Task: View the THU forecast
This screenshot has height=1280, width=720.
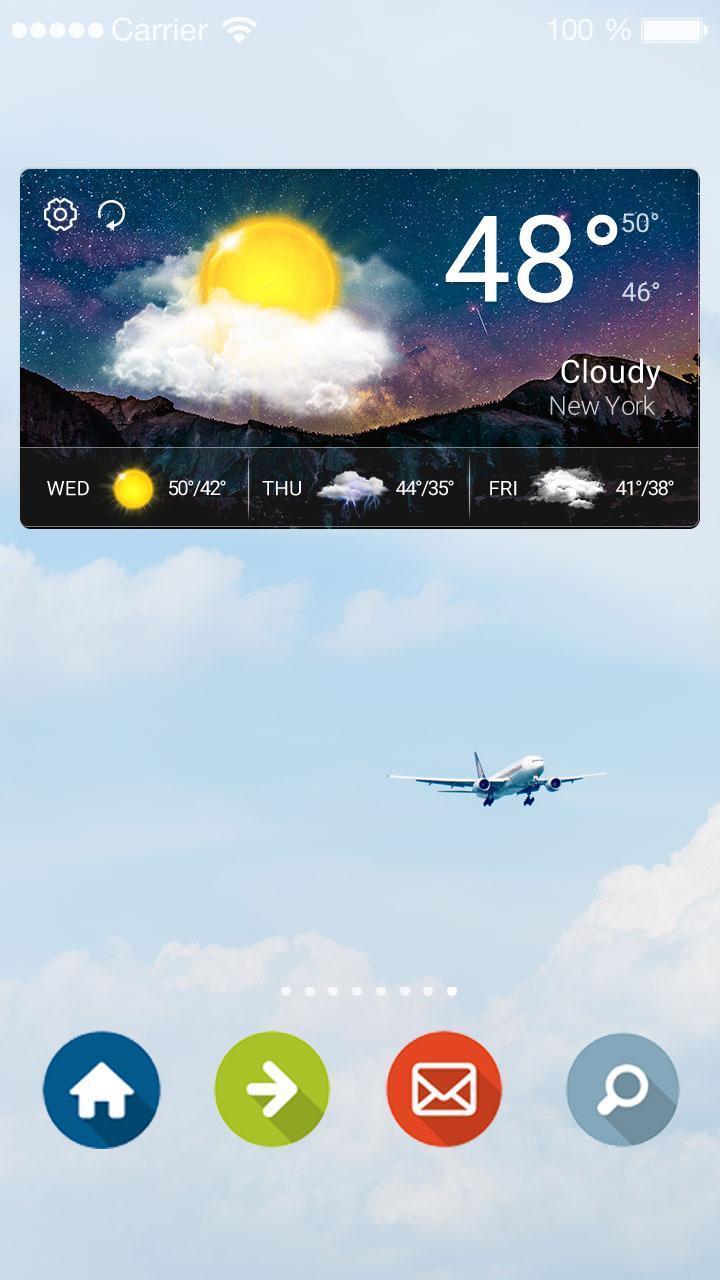Action: click(x=358, y=488)
